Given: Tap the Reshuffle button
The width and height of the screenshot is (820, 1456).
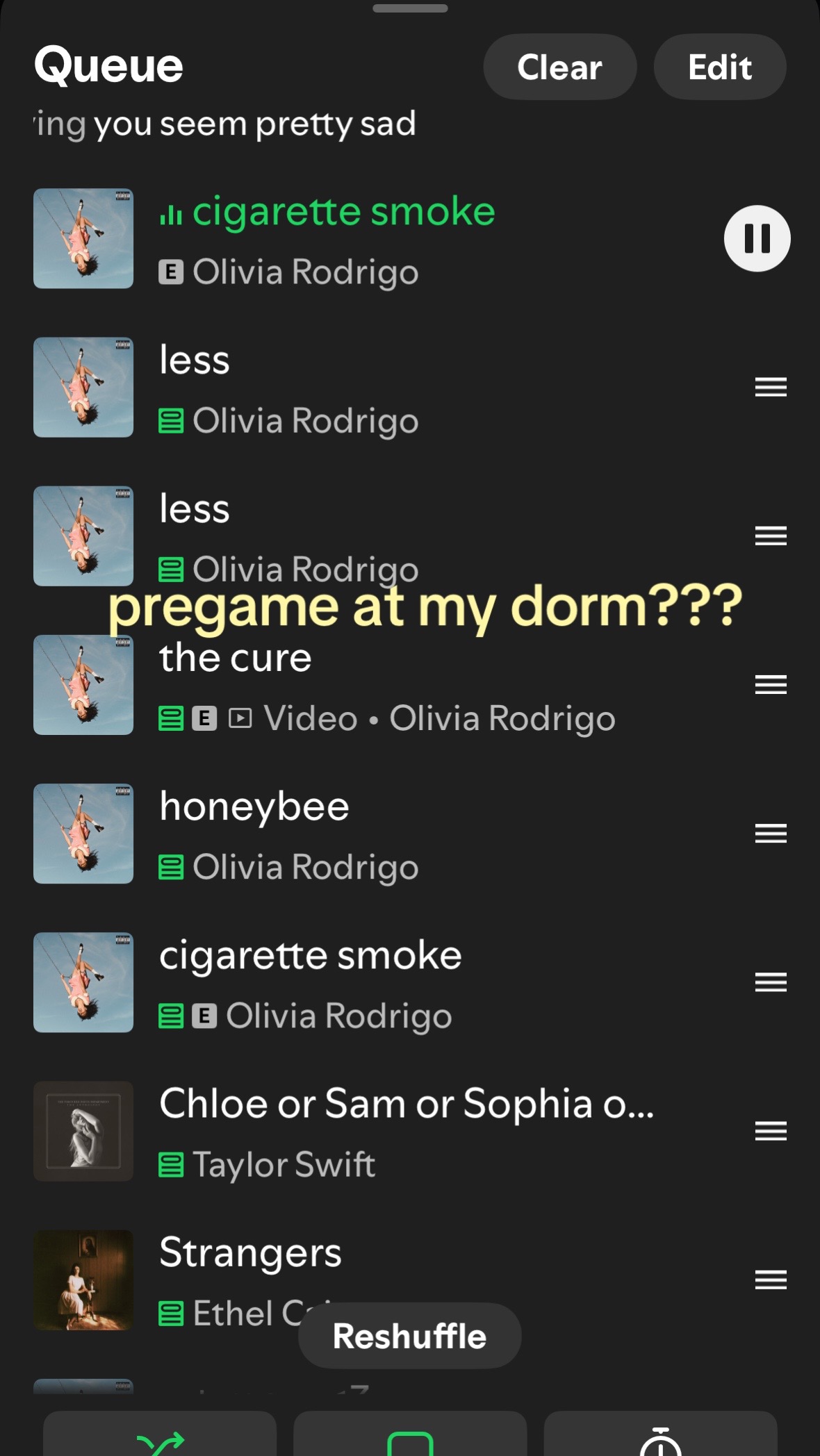Looking at the screenshot, I should click(410, 1335).
